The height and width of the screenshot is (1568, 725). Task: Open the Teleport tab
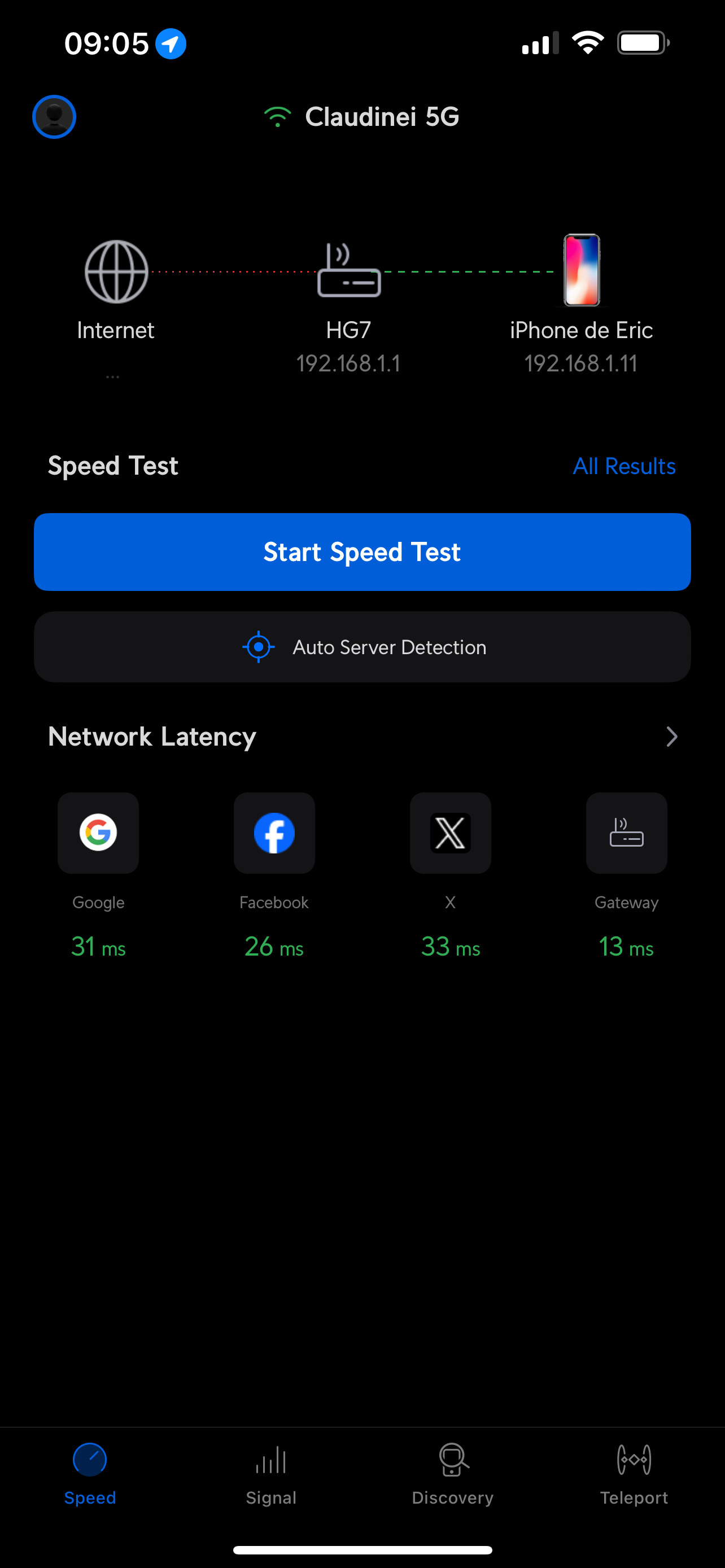[x=634, y=1472]
